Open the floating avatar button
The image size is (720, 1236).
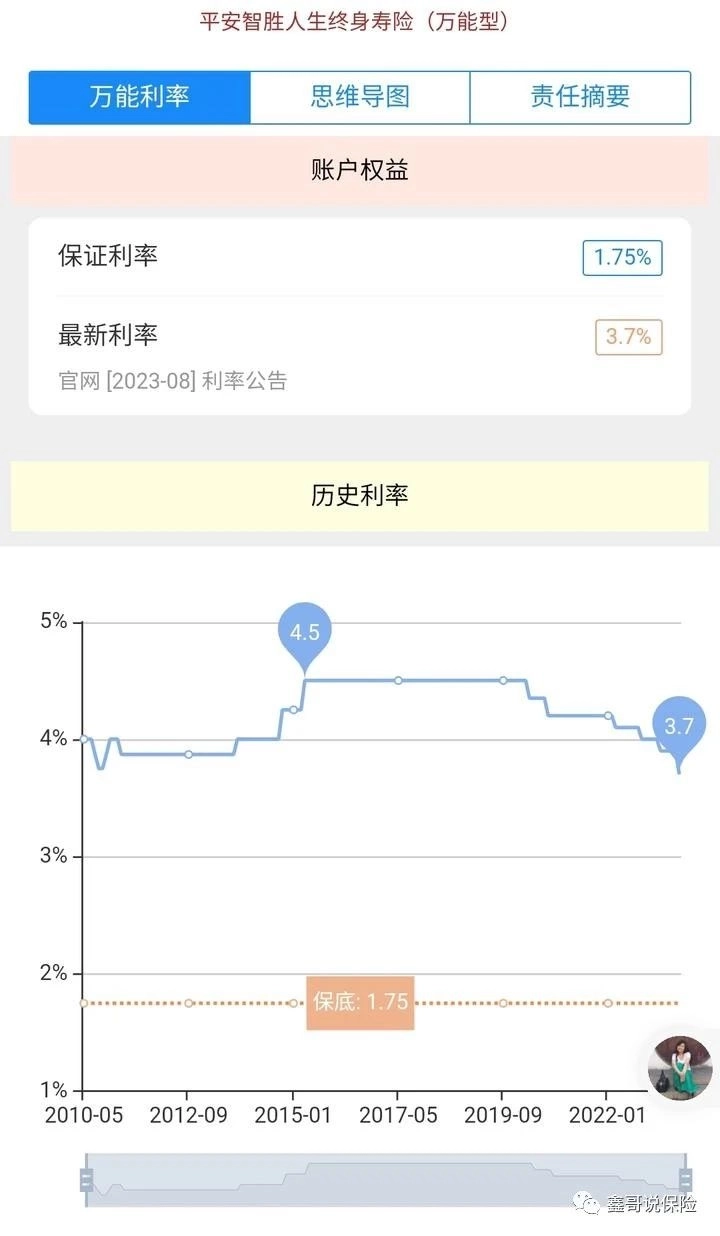point(680,1068)
